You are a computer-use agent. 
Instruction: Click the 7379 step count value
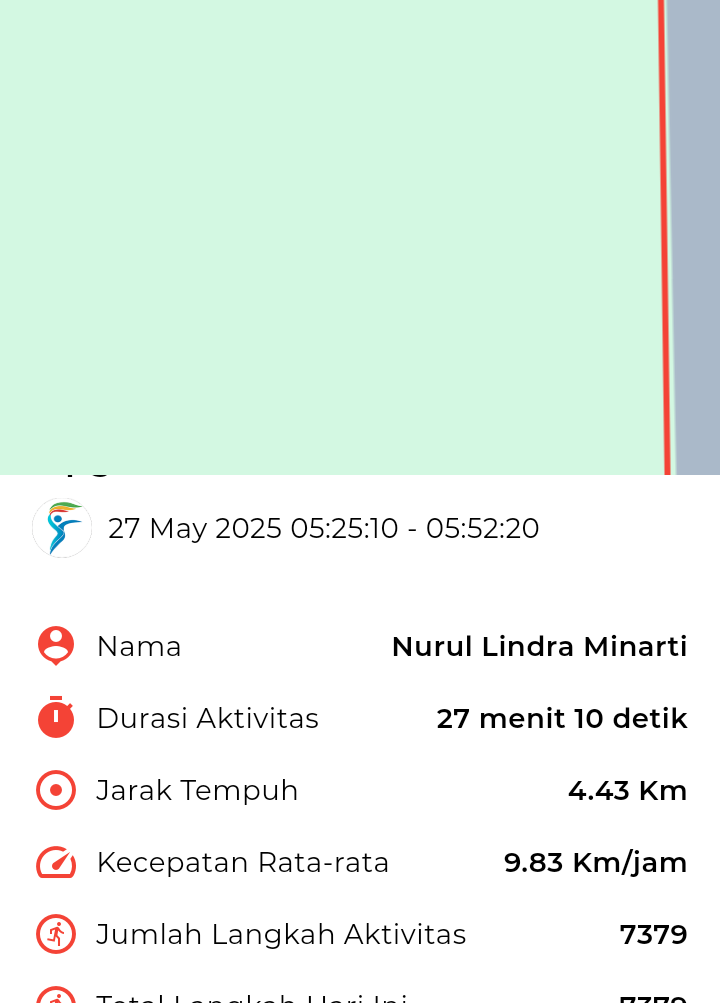coord(654,934)
